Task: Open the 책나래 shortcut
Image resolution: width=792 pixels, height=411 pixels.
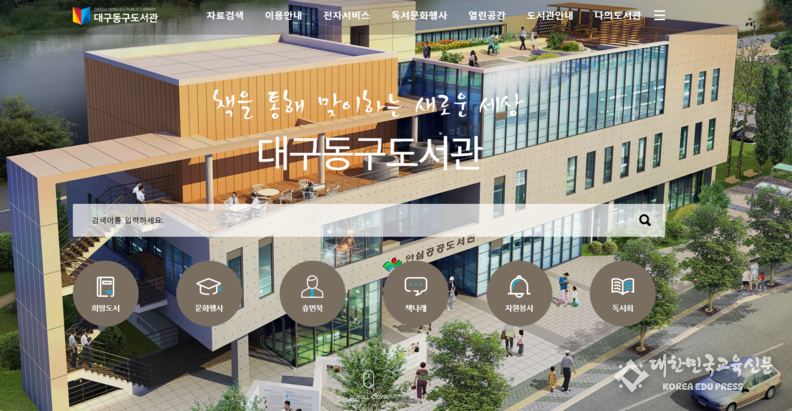Action: pos(416,293)
